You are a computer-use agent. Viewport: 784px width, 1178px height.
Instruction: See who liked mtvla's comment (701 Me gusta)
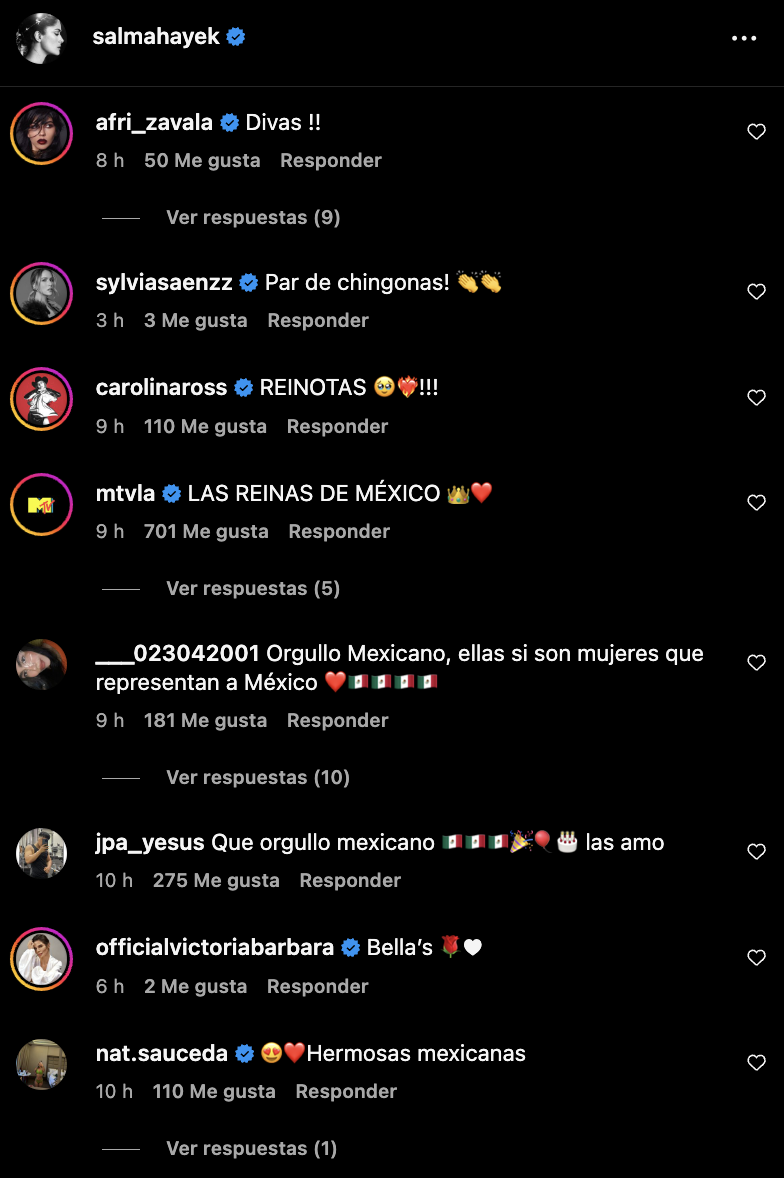point(206,531)
